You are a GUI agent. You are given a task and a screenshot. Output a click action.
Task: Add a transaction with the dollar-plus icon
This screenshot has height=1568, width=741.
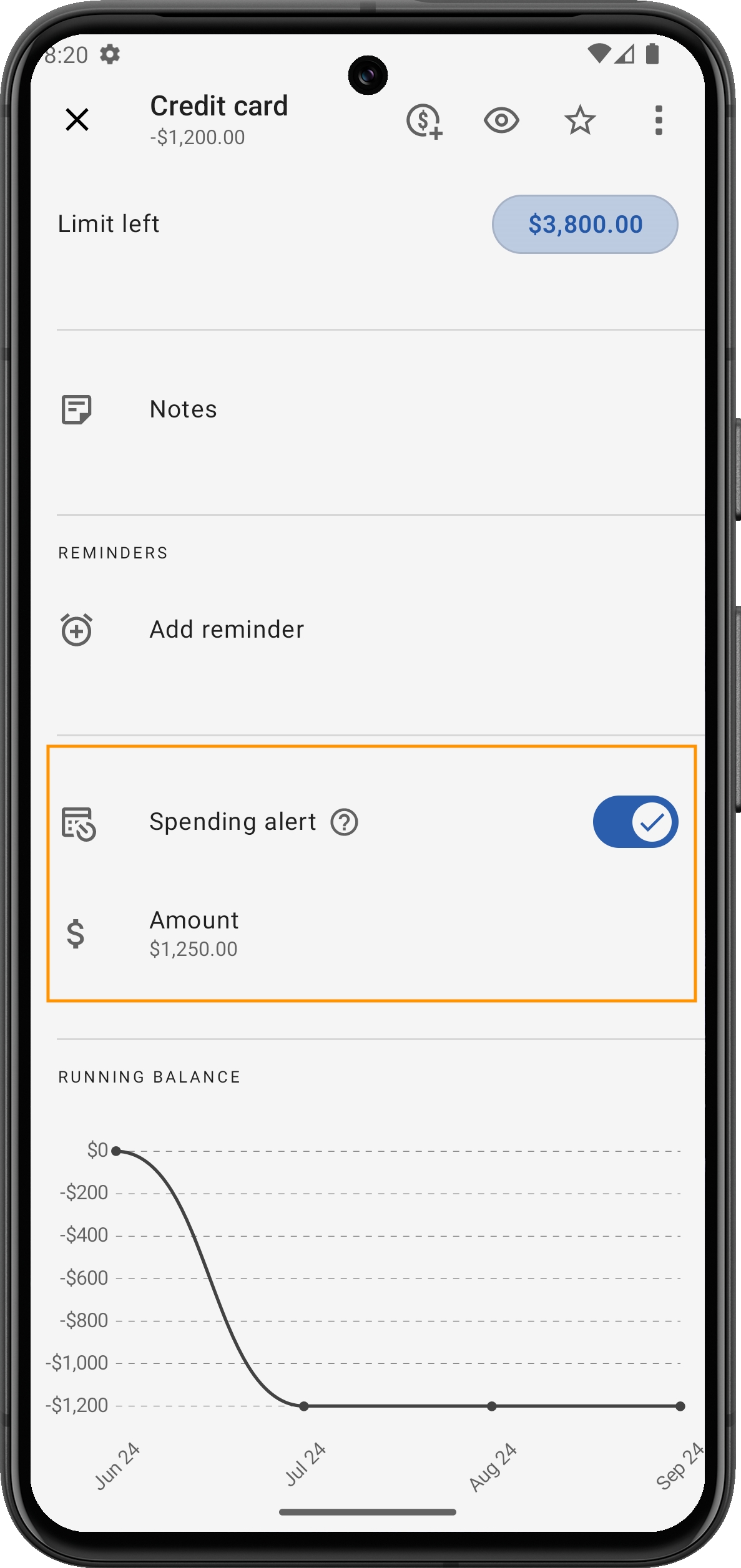pyautogui.click(x=424, y=120)
